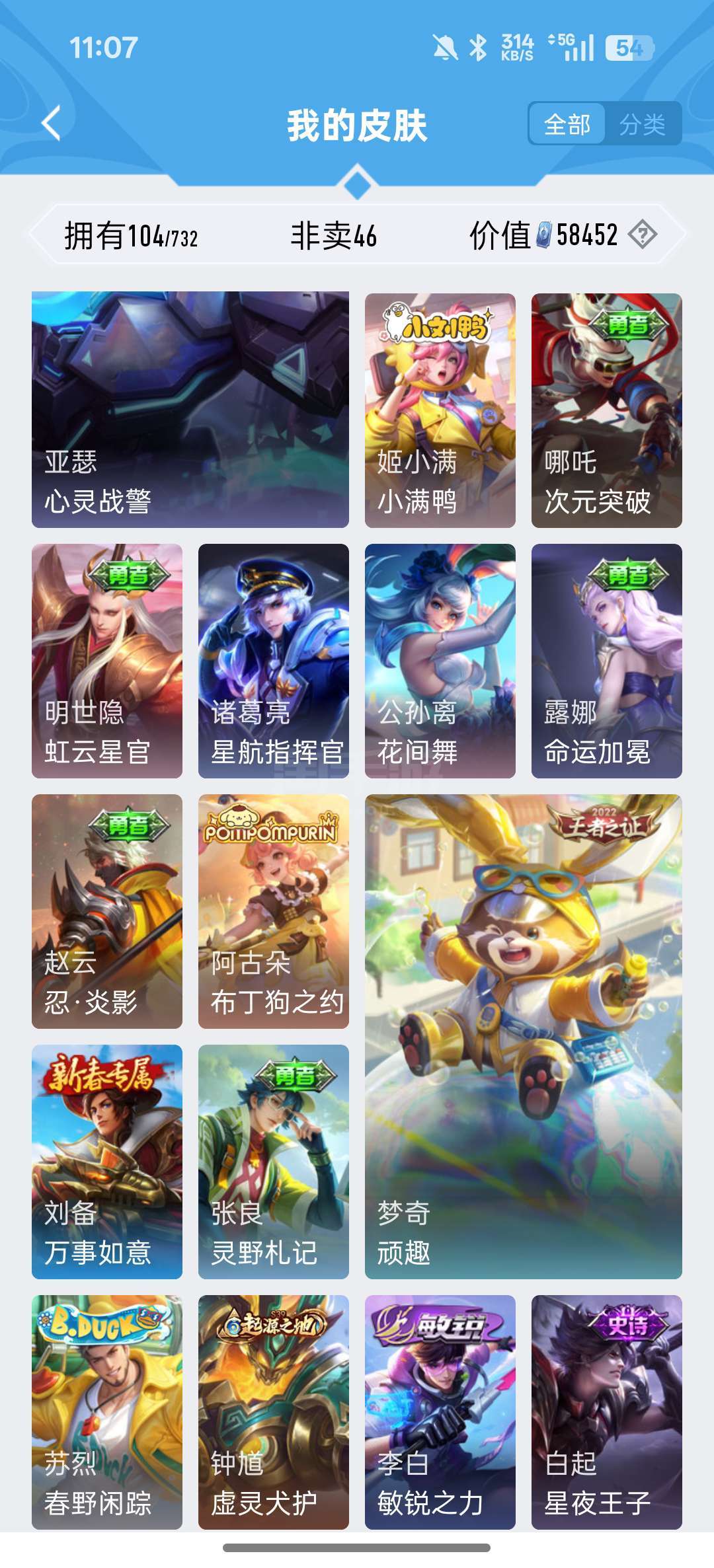Viewport: 714px width, 1568px height.
Task: Open 亚瑟 心灵战警 skin card
Action: [x=190, y=410]
